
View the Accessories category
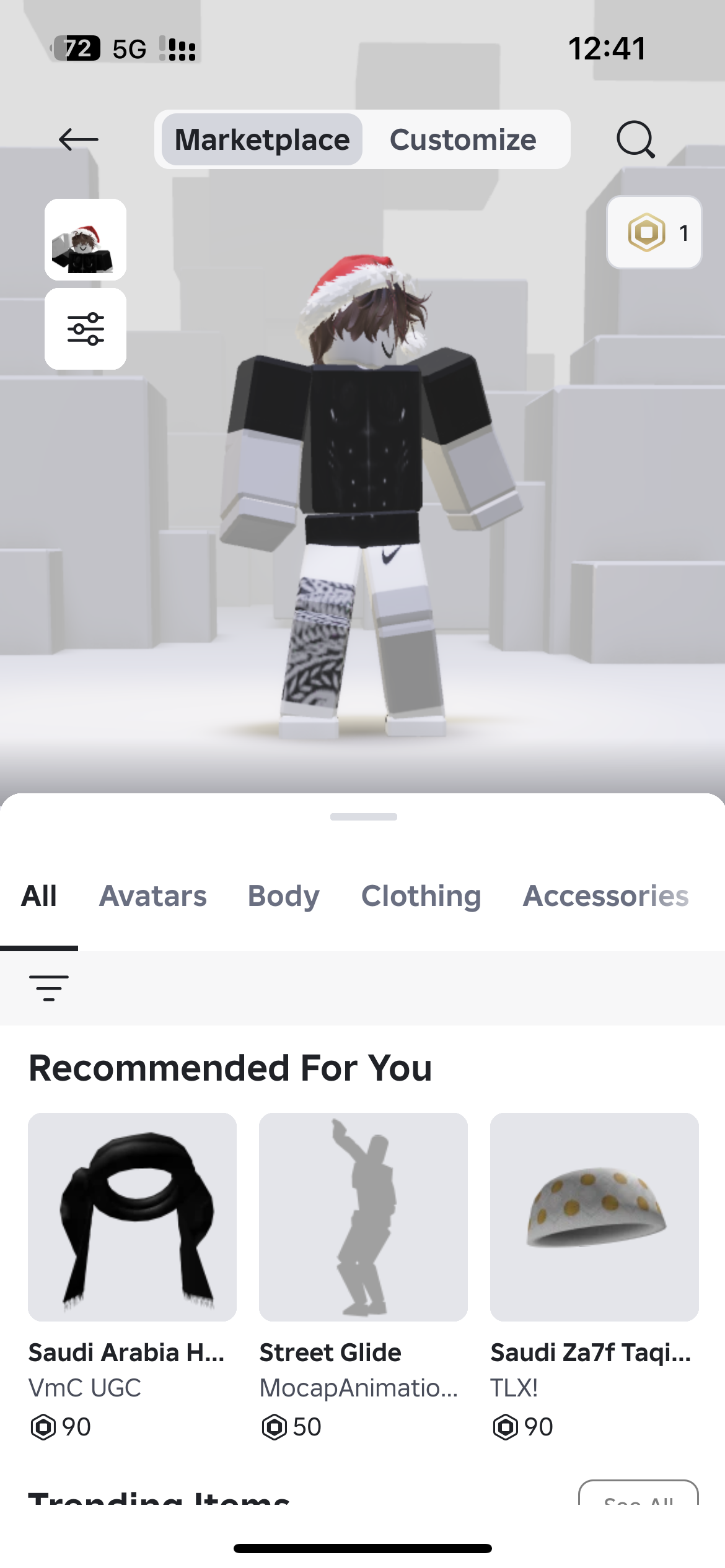(605, 896)
